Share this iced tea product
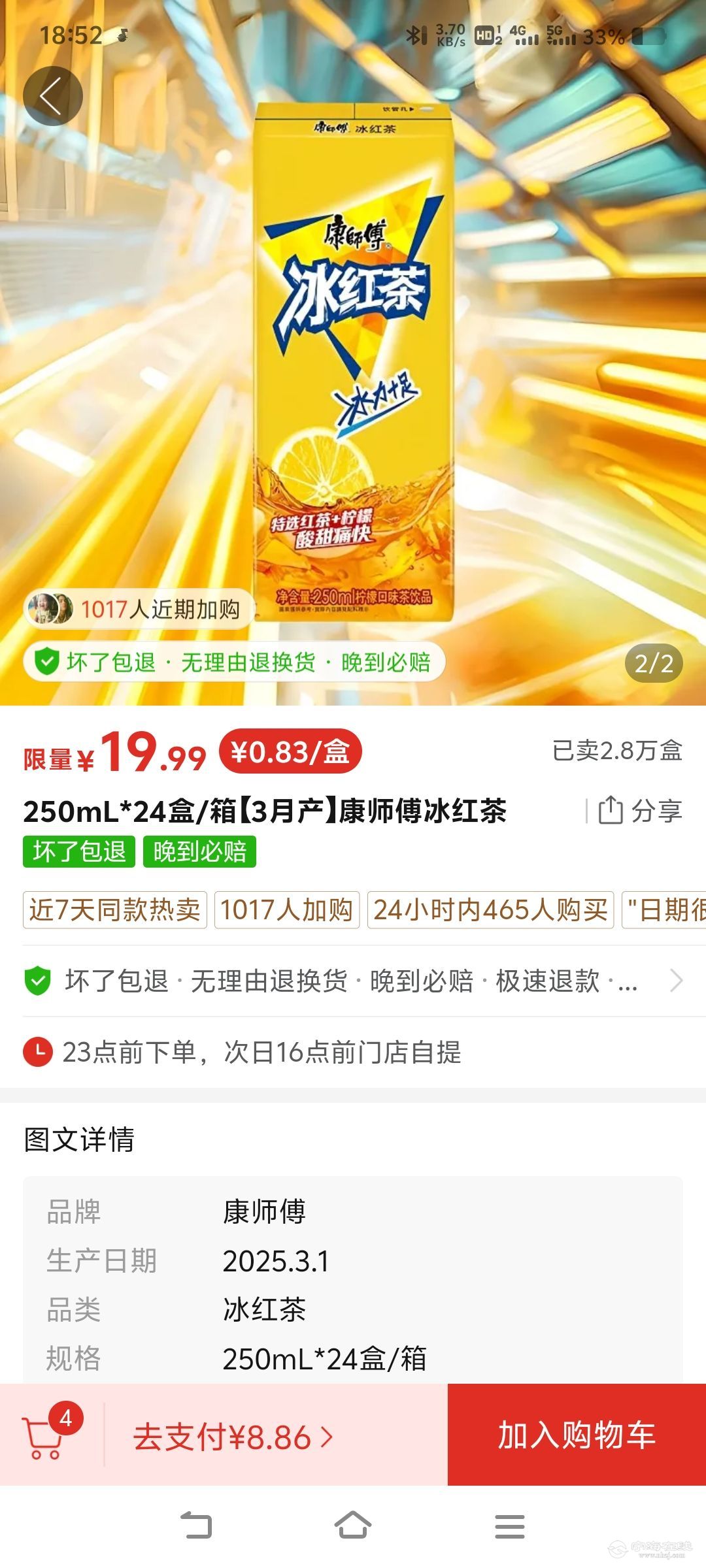 (x=640, y=811)
